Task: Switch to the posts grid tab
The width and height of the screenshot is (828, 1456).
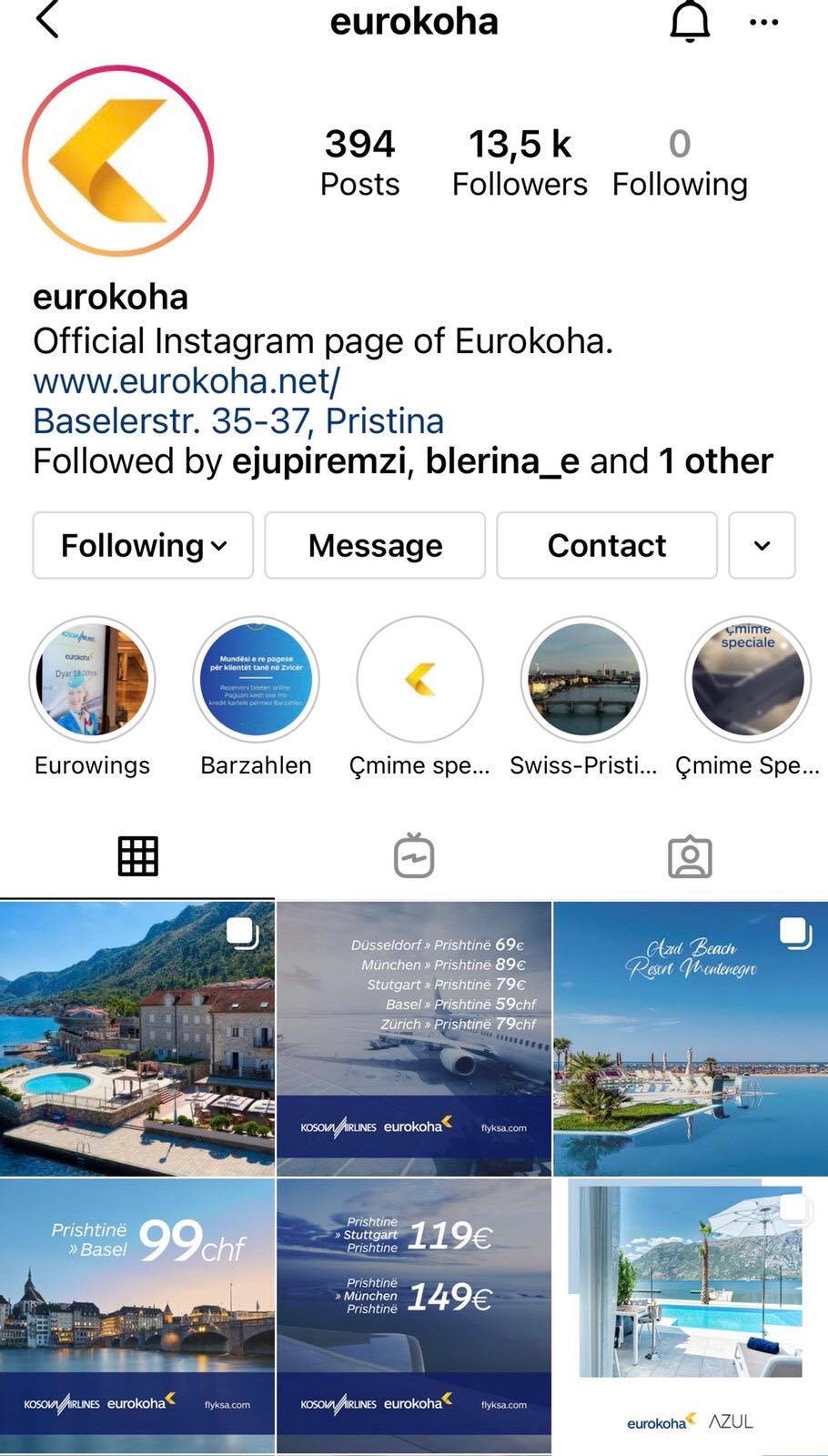Action: pos(138,856)
